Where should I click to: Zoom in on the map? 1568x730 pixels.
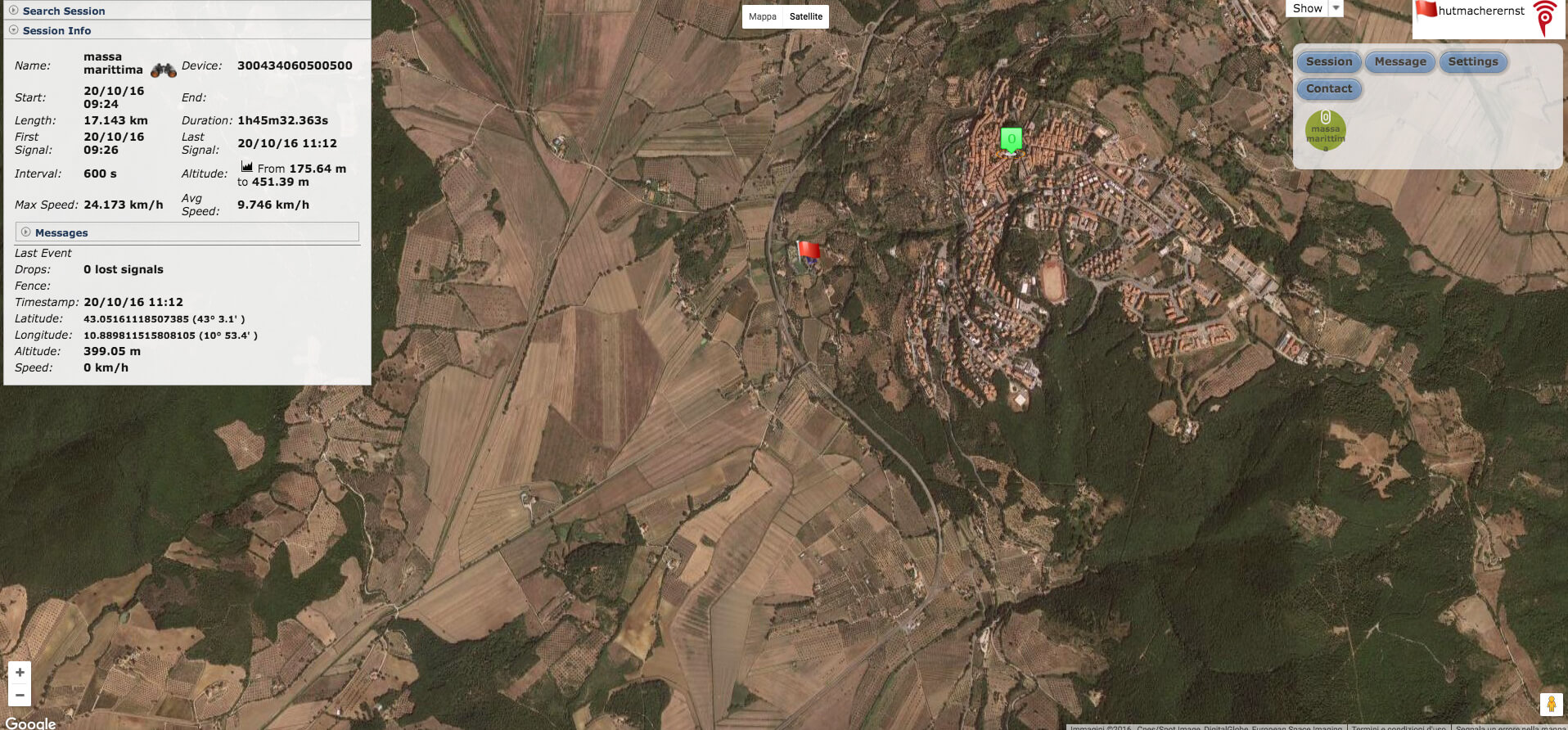click(20, 673)
